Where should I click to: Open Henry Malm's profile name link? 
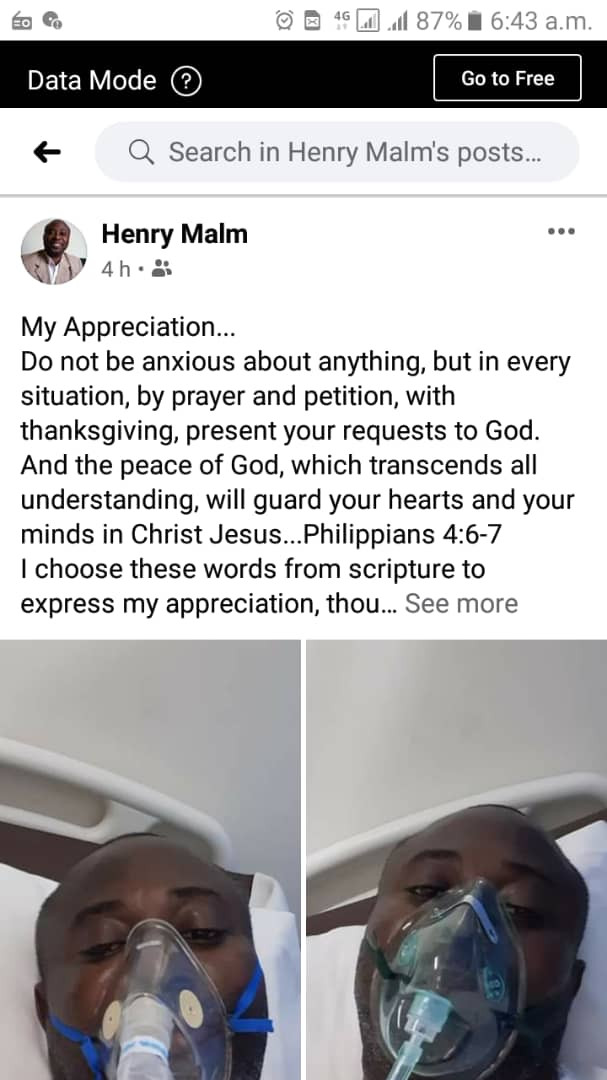tap(174, 234)
